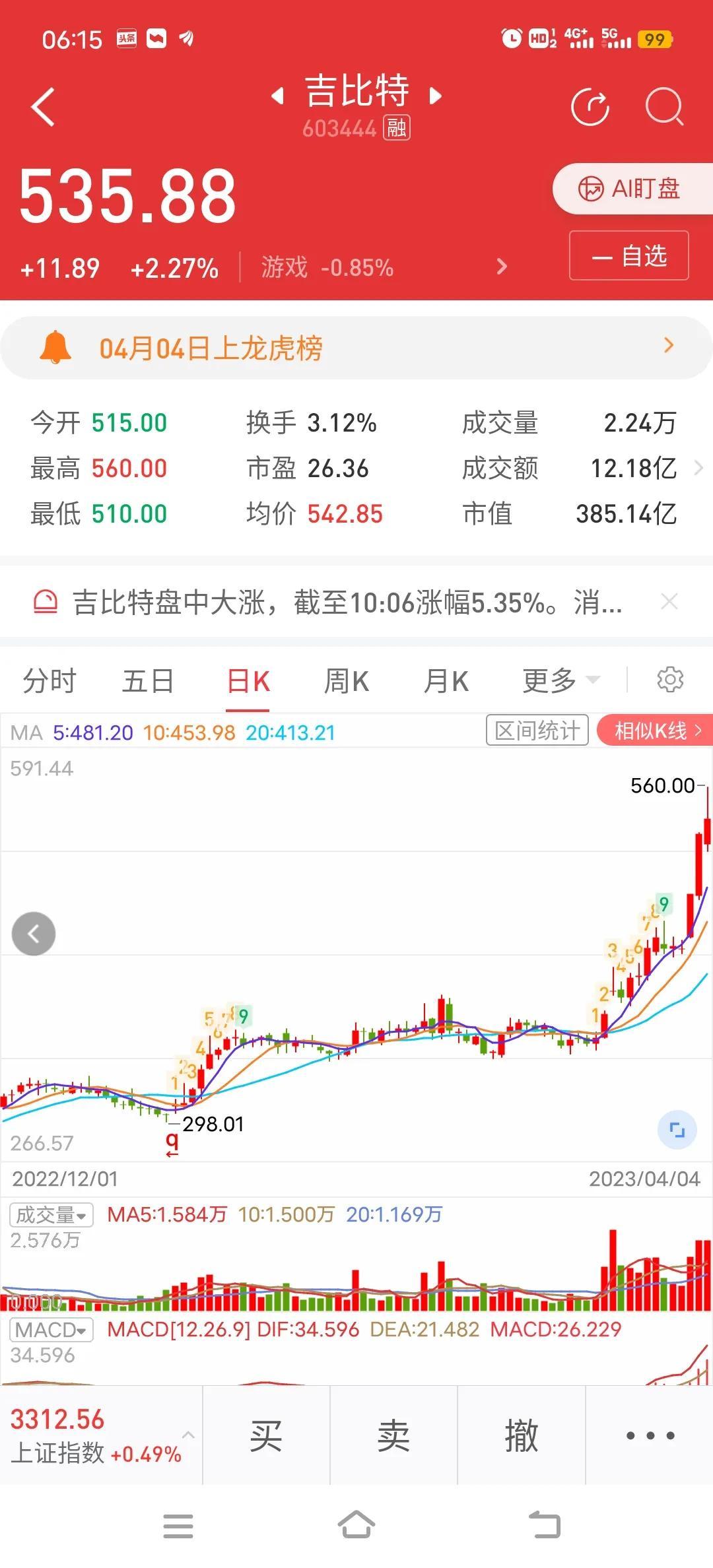The width and height of the screenshot is (713, 1568).
Task: Open 区间统计 range statistics
Action: tap(537, 731)
